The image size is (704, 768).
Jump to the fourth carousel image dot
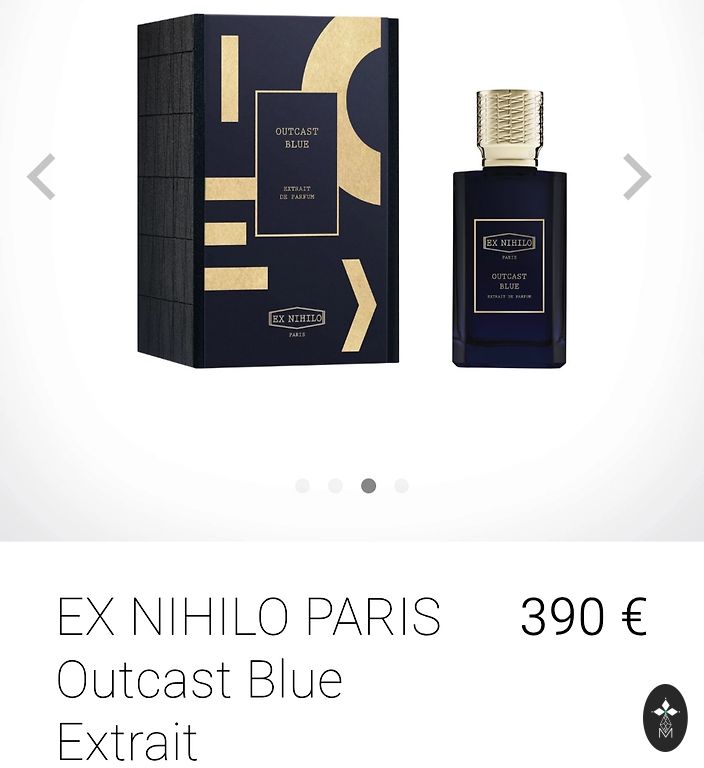[x=401, y=486]
